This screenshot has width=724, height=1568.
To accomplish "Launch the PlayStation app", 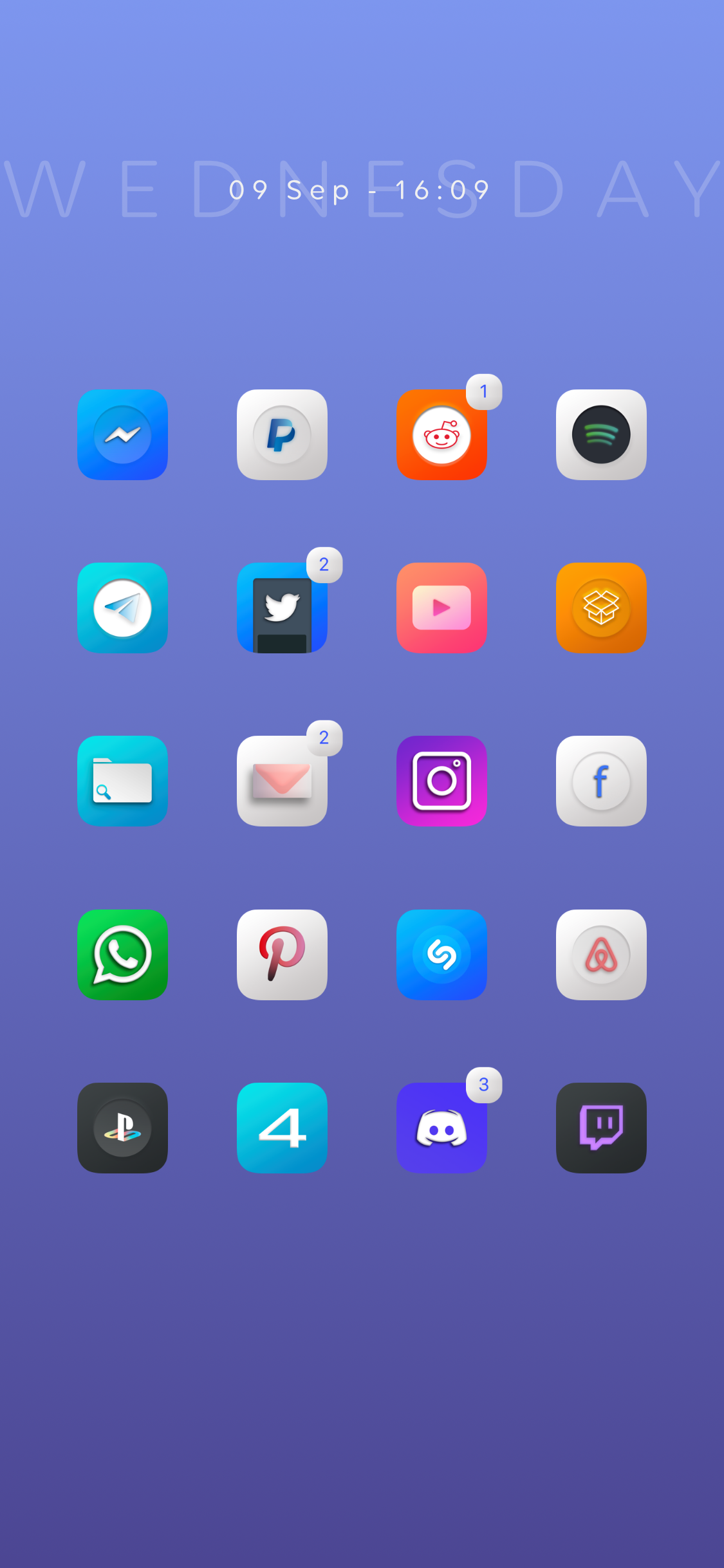I will click(122, 1128).
